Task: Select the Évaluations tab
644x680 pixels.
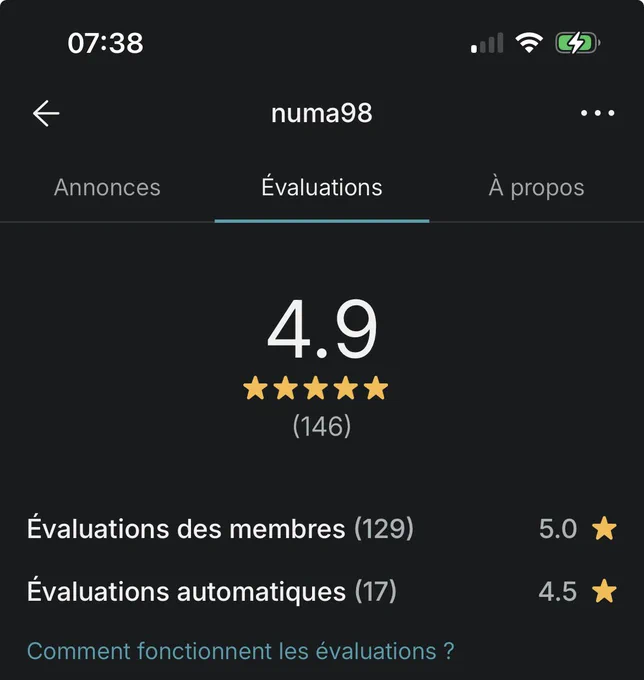Action: coord(322,187)
